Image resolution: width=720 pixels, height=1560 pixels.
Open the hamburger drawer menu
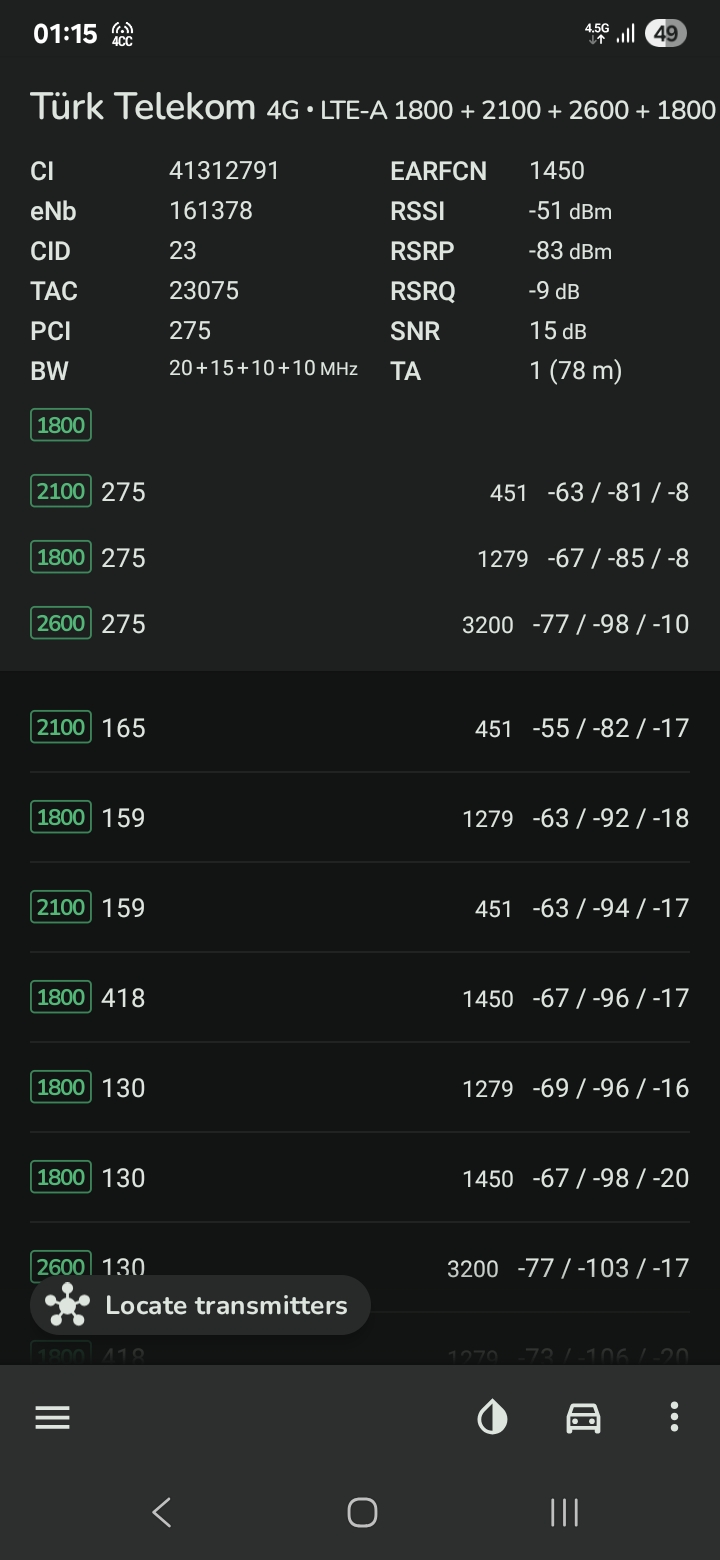pyautogui.click(x=52, y=1417)
